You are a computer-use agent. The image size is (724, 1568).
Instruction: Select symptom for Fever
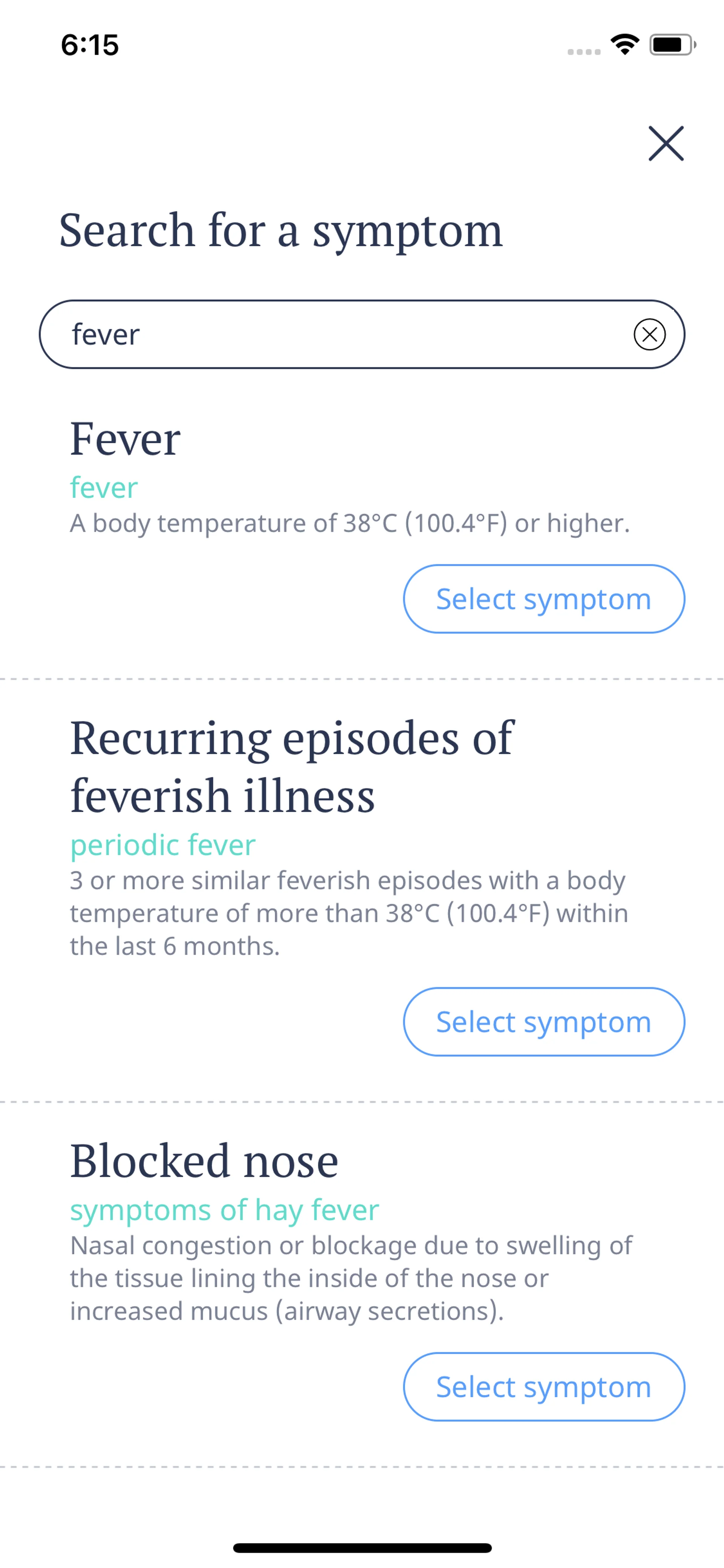tap(543, 599)
